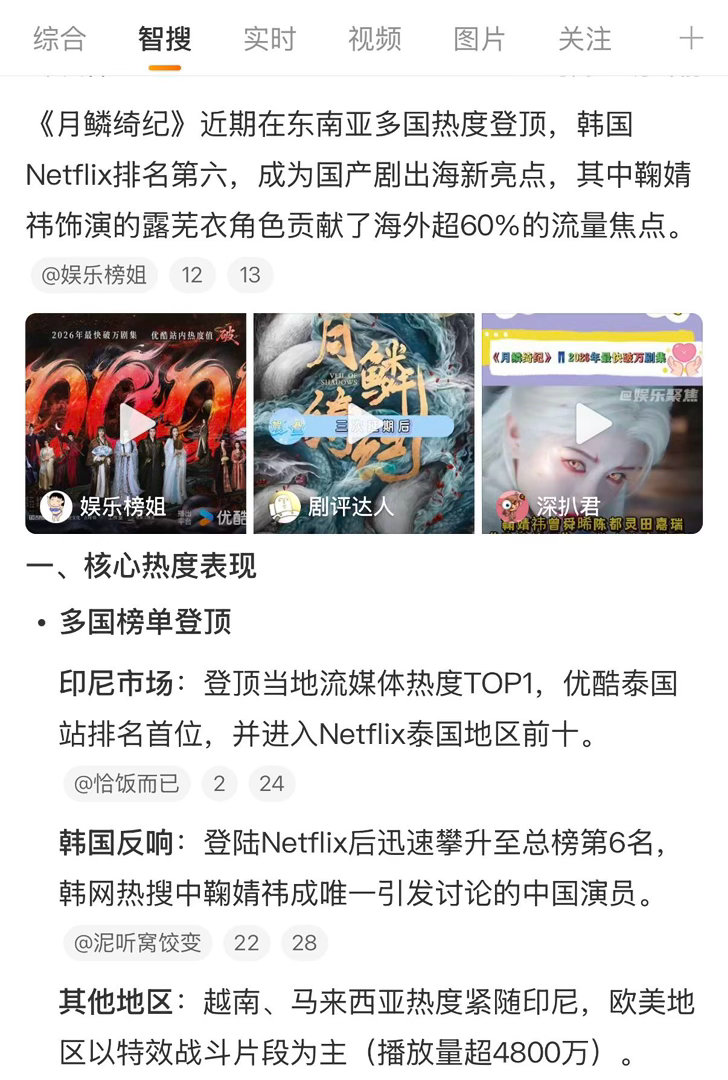Play the video from 剧评达人
Viewport: 728px width, 1080px height.
point(364,423)
